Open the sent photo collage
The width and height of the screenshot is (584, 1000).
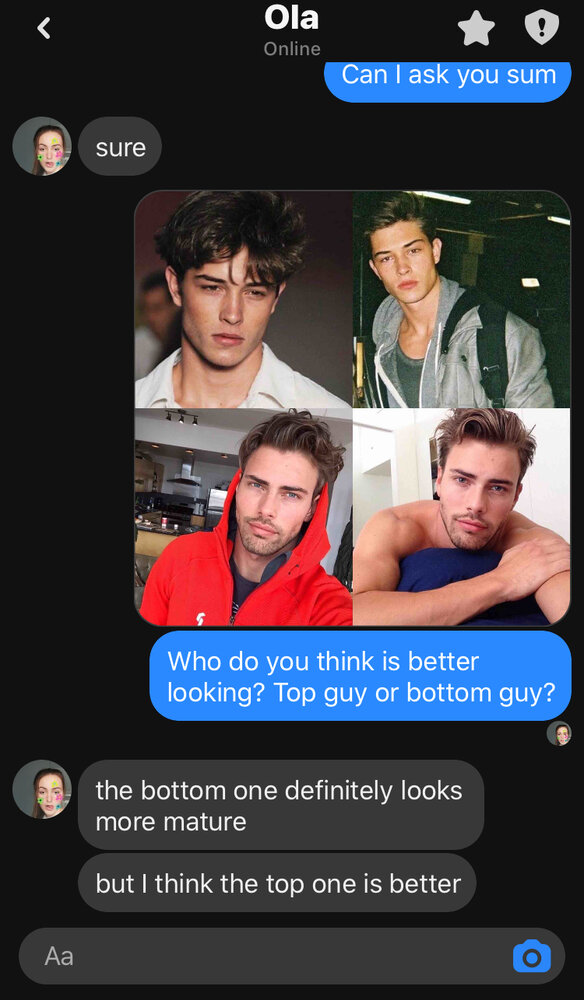[353, 408]
